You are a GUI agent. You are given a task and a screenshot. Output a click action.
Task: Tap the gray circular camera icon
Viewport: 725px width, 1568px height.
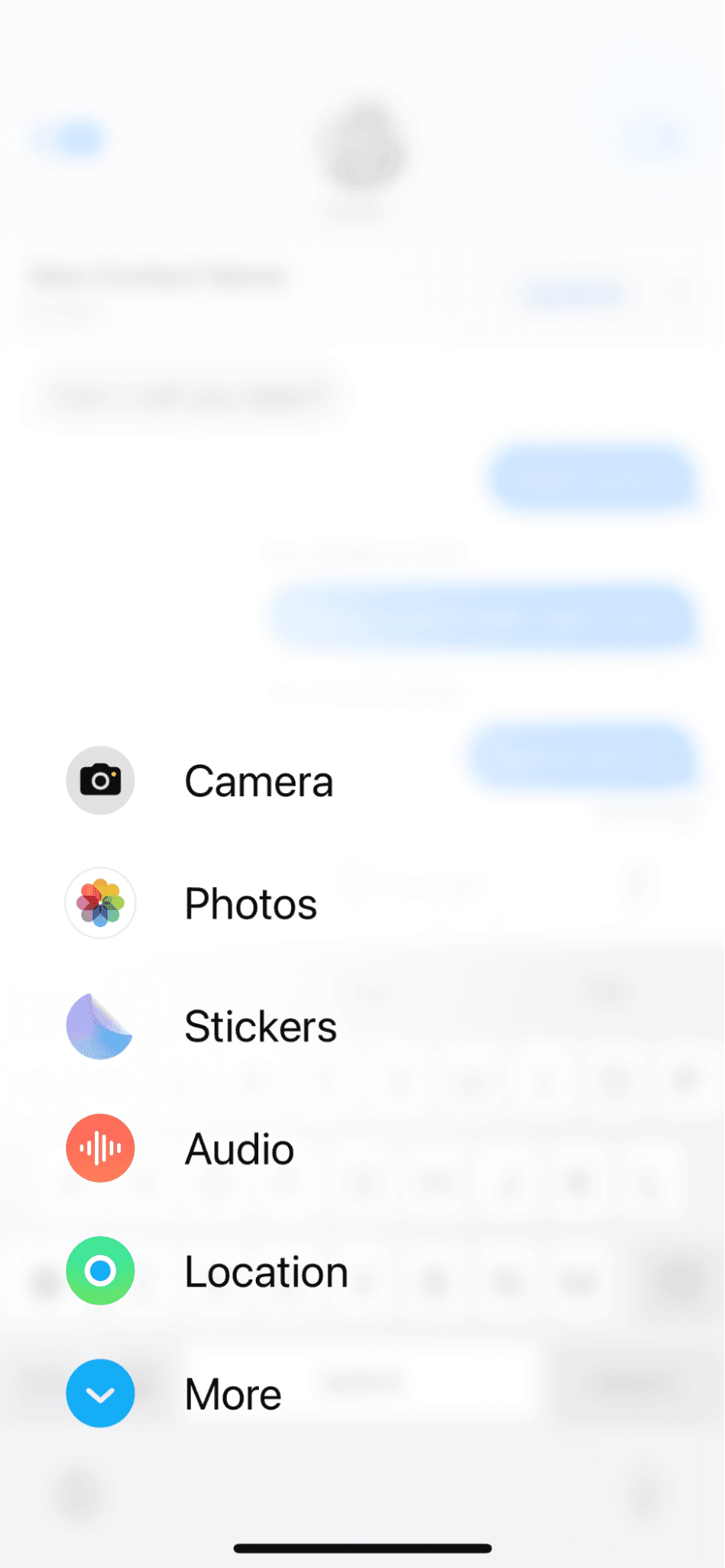[100, 780]
